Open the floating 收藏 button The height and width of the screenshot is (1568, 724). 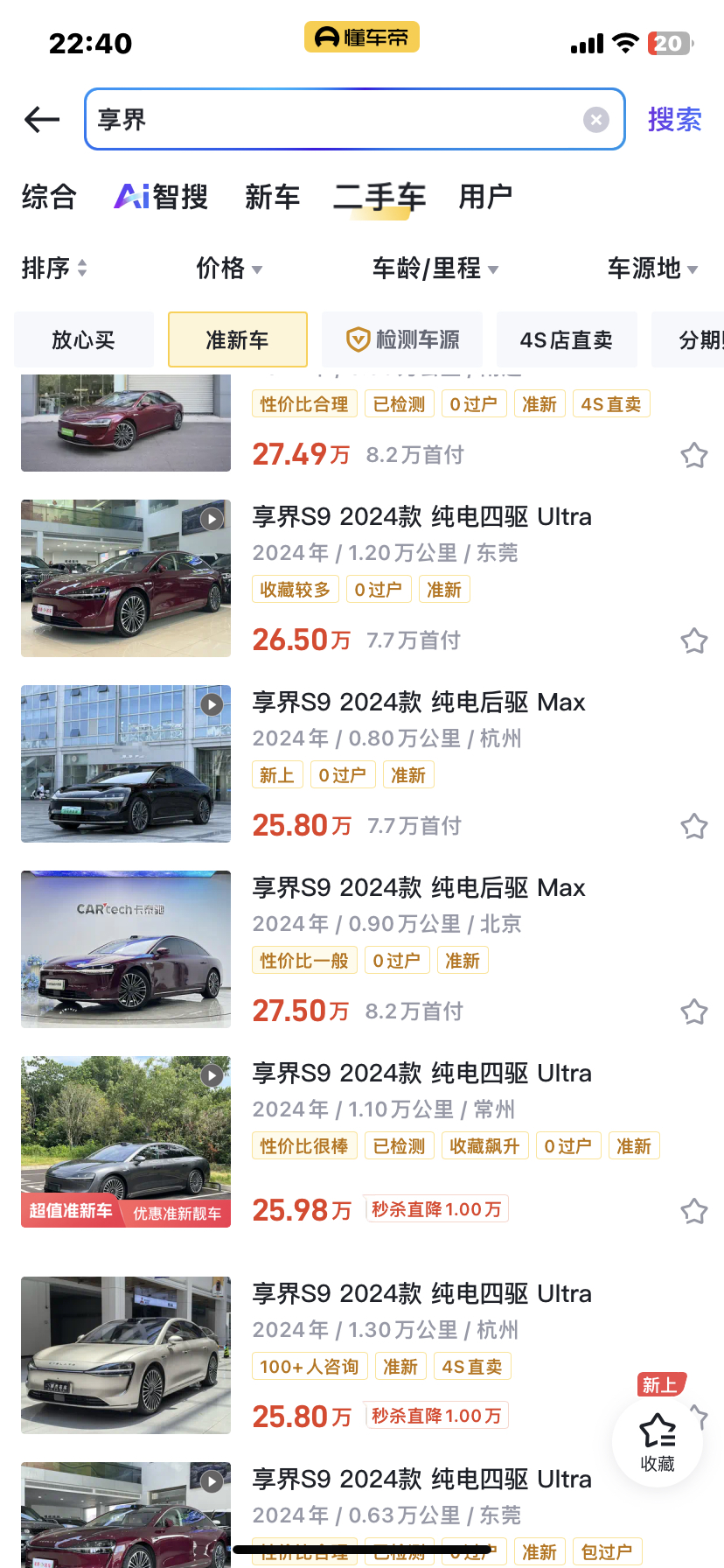[658, 1444]
